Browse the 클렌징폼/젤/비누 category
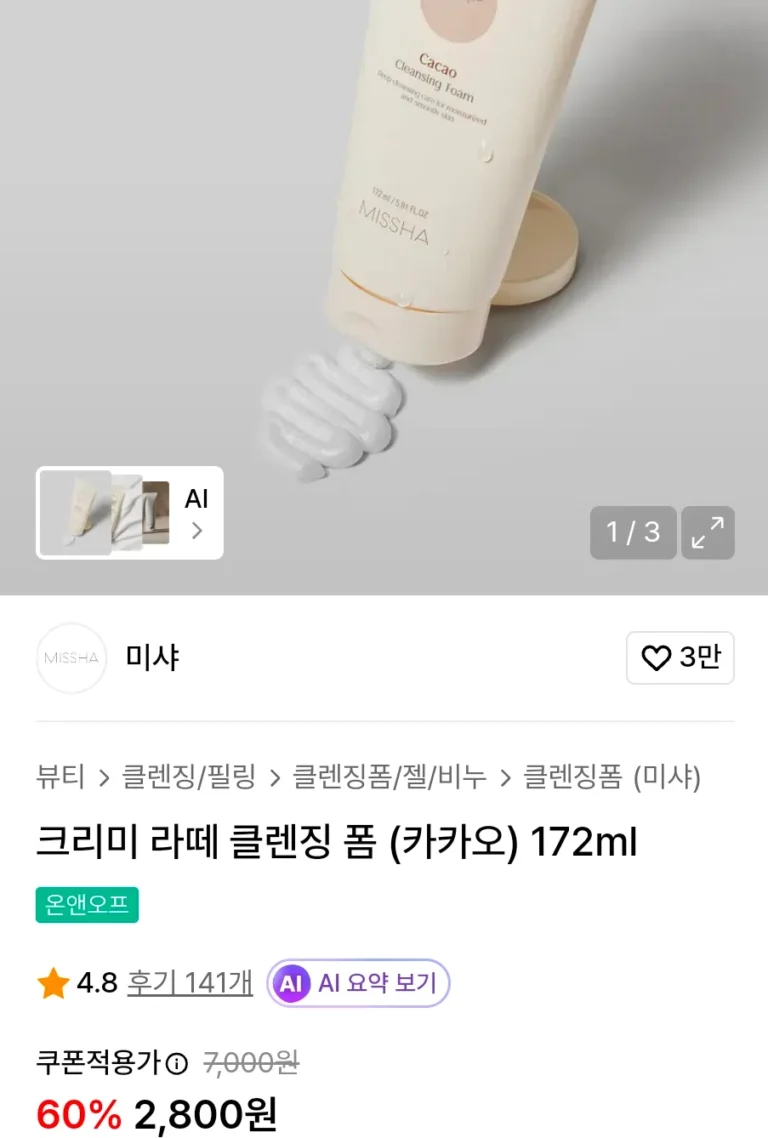 click(x=389, y=777)
